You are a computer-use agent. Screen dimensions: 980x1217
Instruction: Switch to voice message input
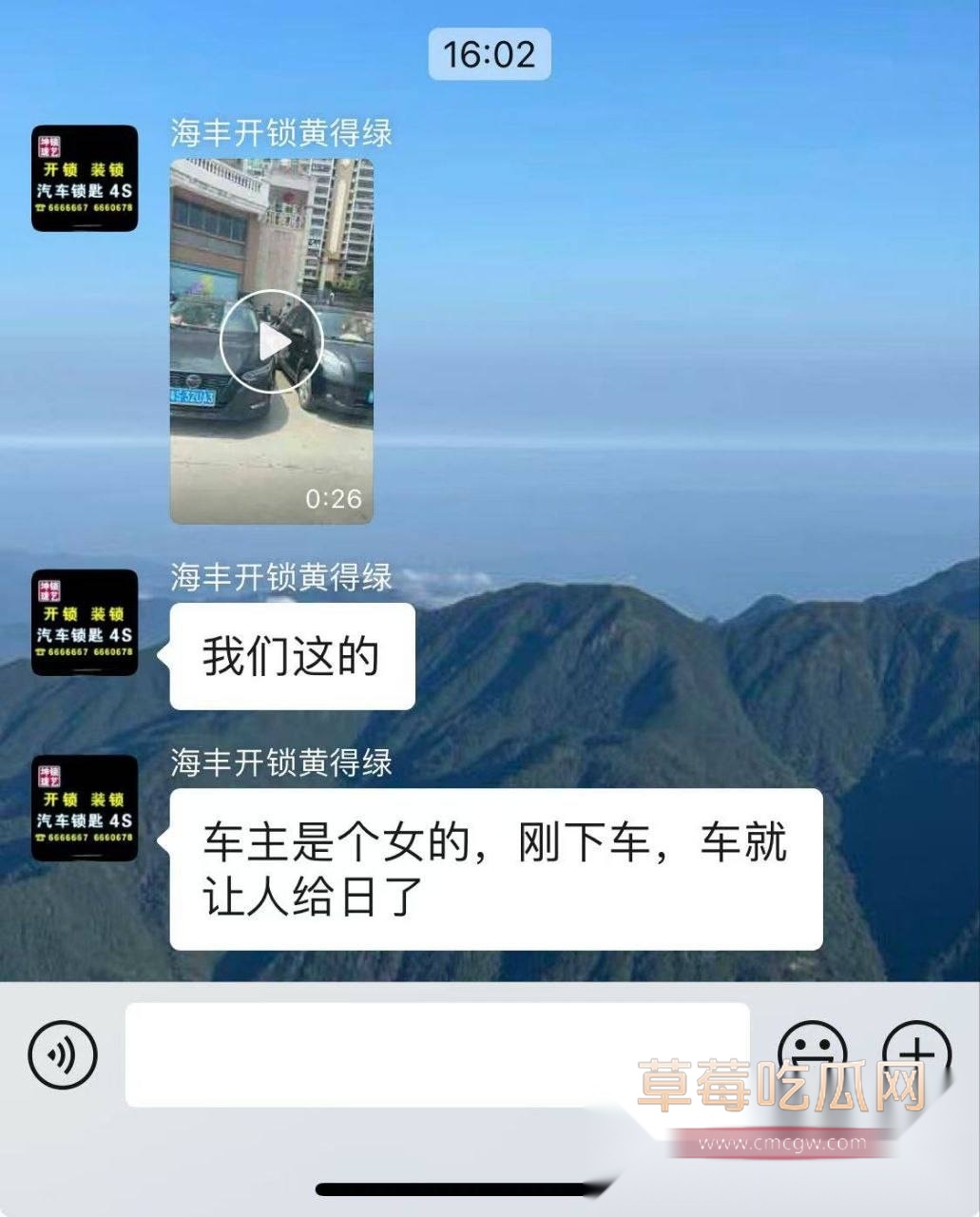click(63, 1054)
